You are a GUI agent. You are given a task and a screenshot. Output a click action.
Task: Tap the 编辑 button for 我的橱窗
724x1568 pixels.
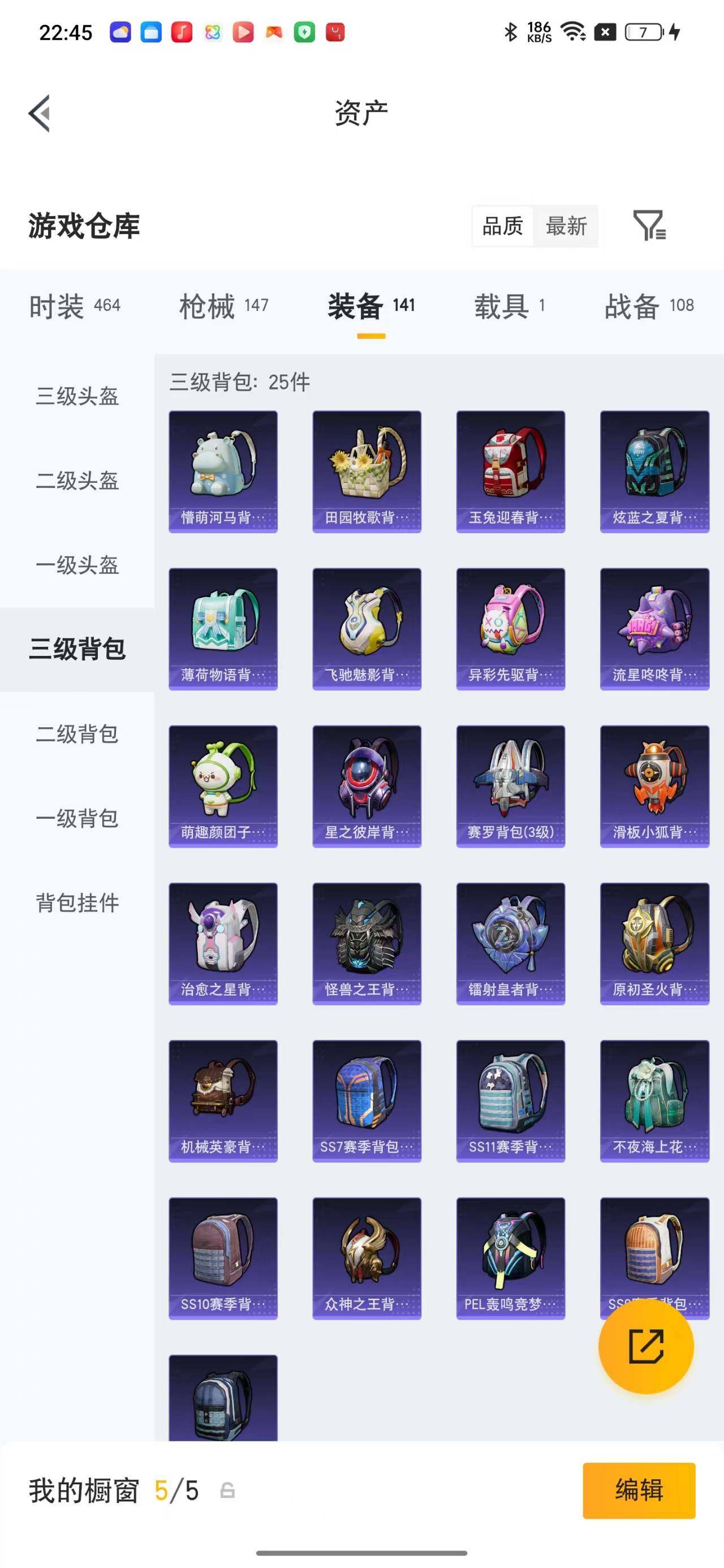639,1490
